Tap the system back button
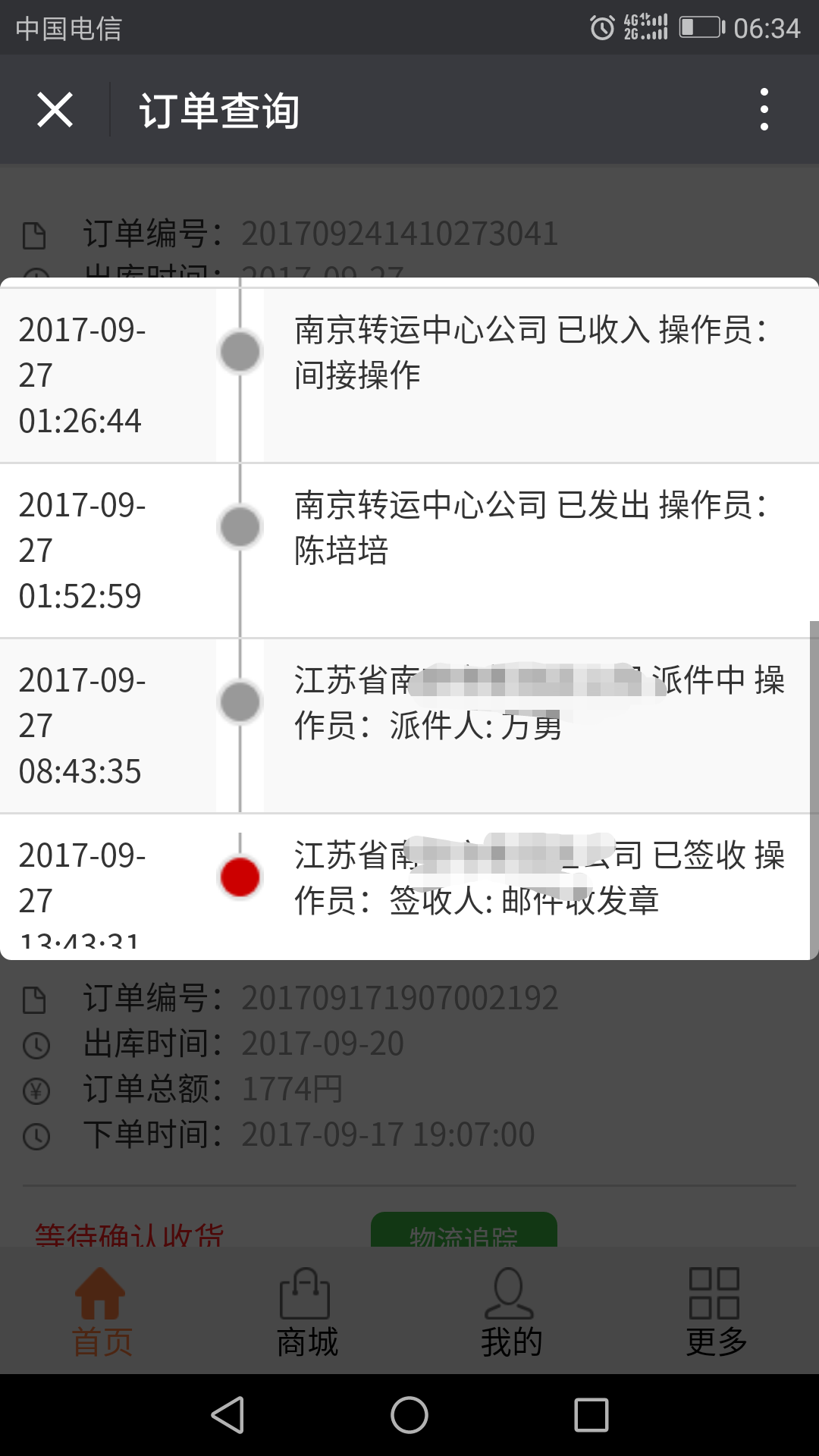The image size is (819, 1456). 227,1415
